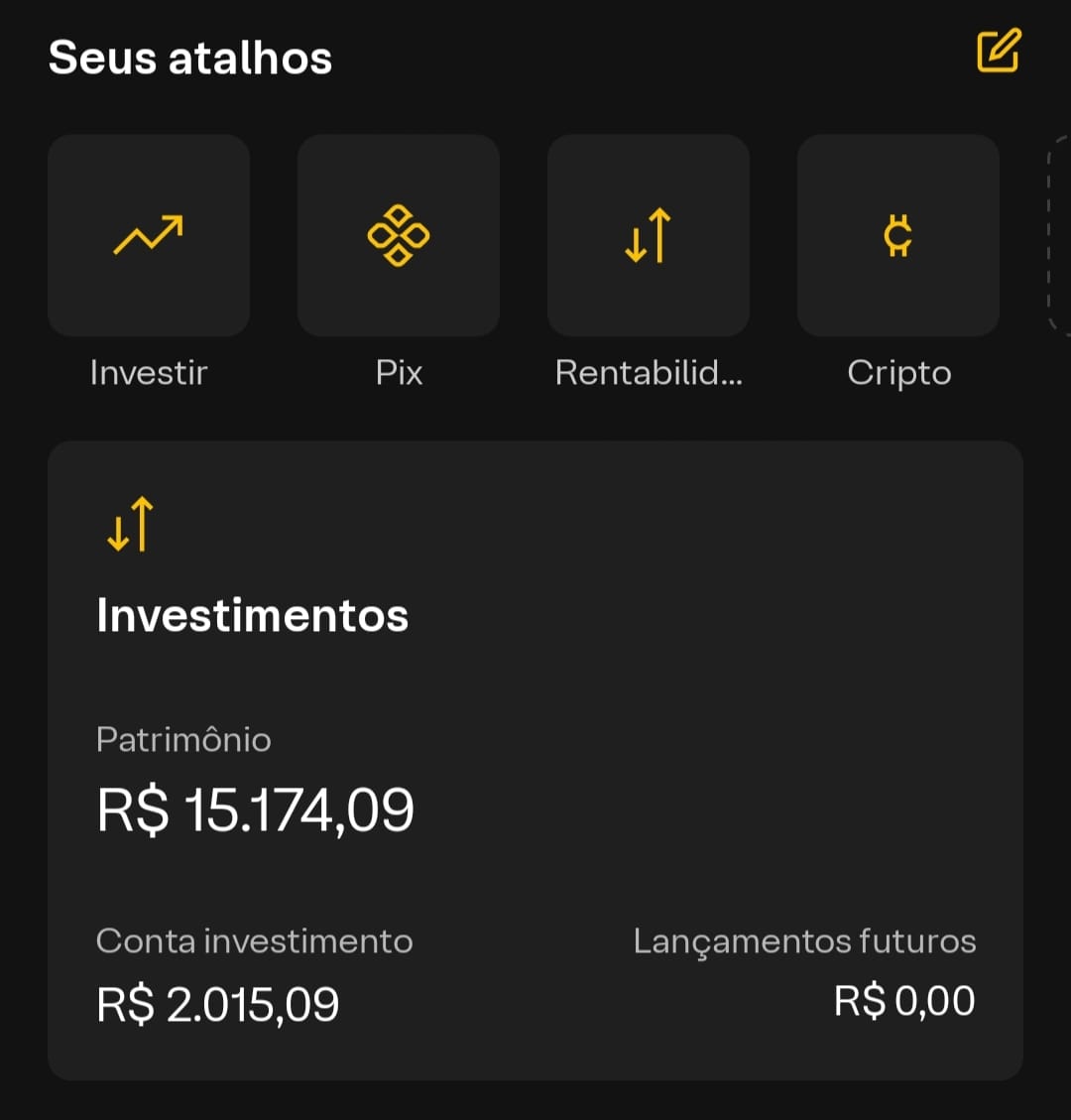Open the Cripto shortcut

(898, 236)
